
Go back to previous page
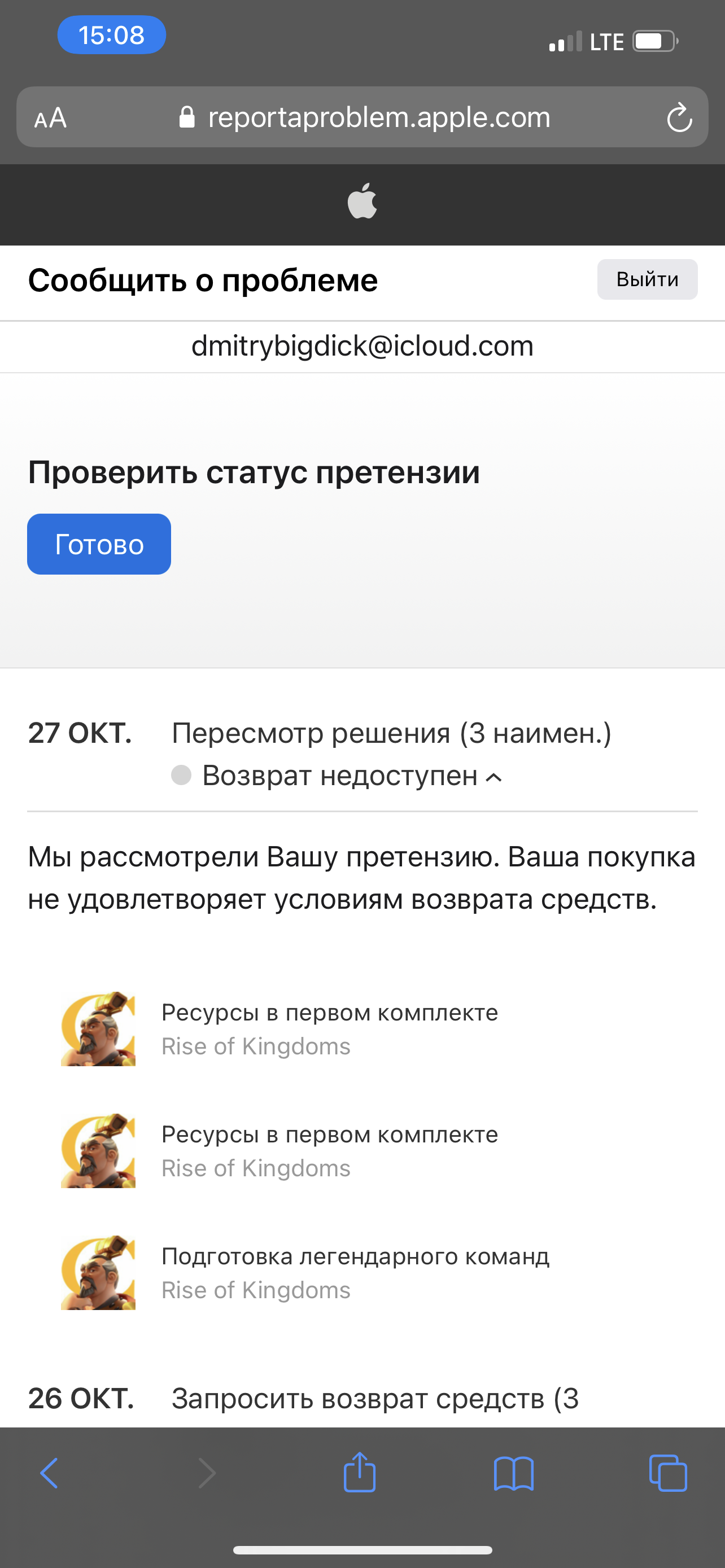point(49,1473)
